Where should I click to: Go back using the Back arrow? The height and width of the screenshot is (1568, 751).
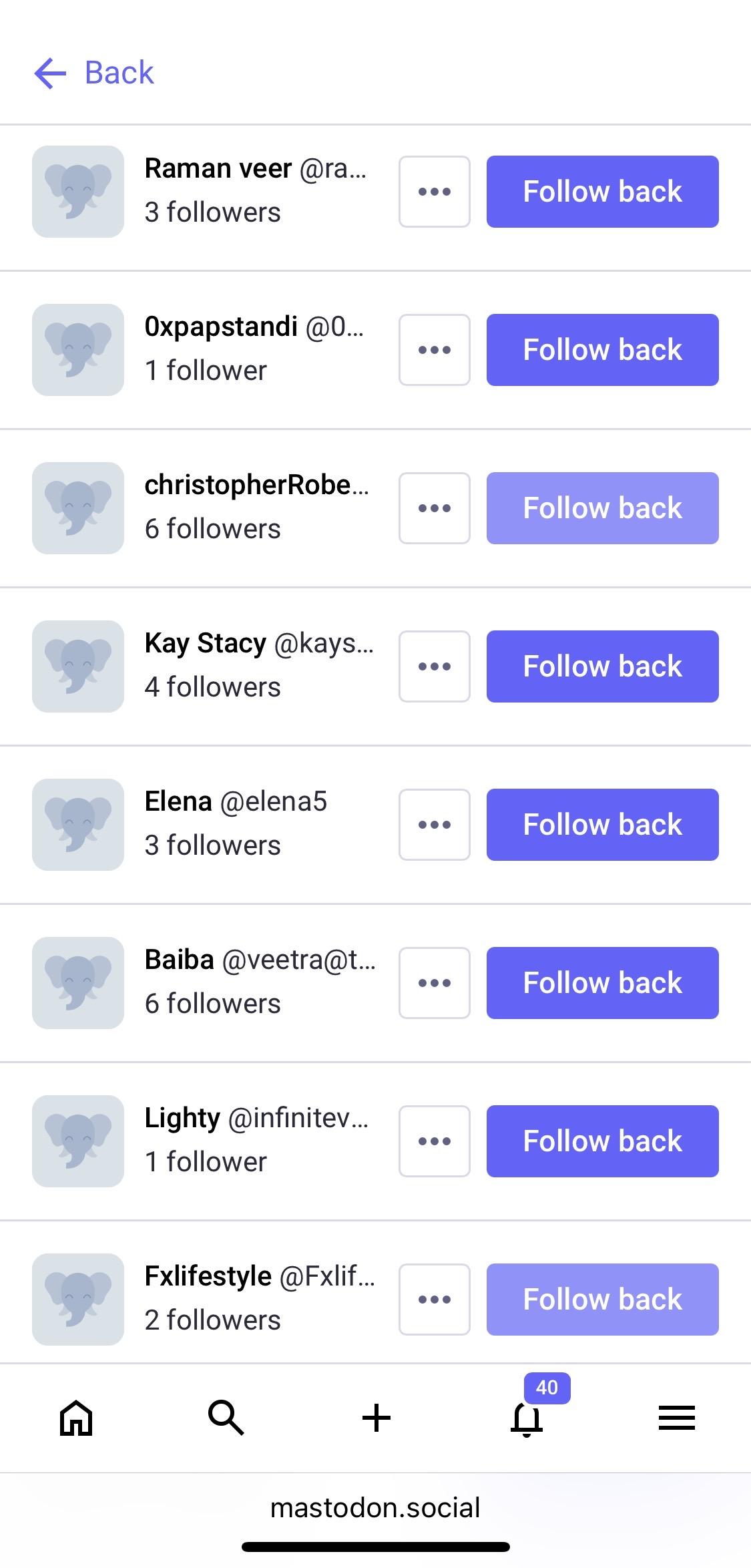93,73
